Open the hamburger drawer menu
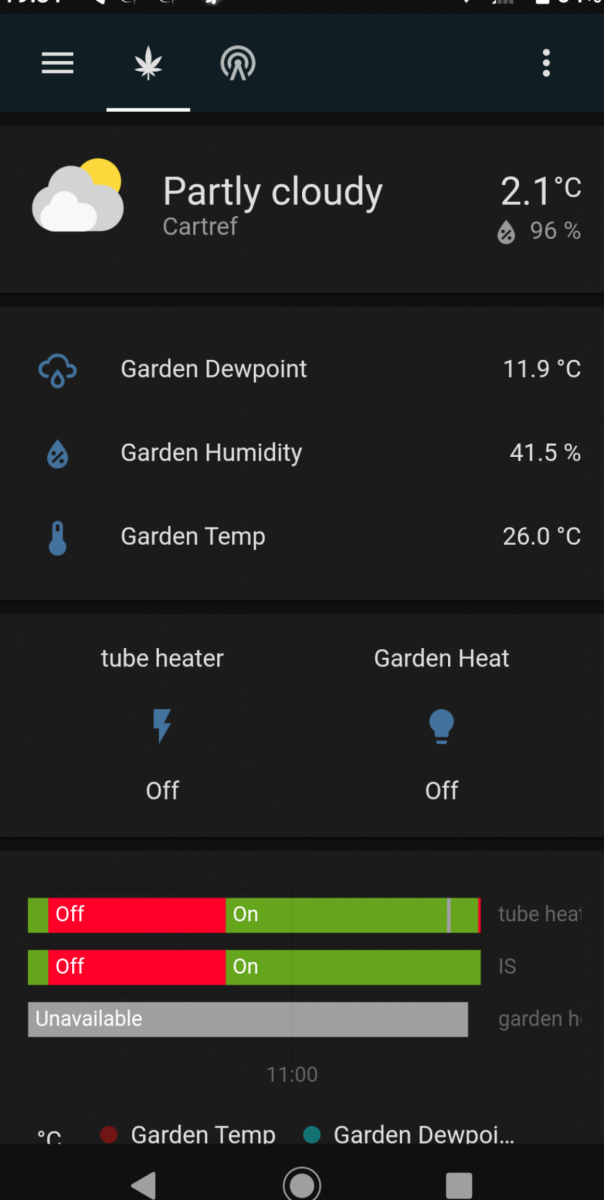 pos(57,64)
